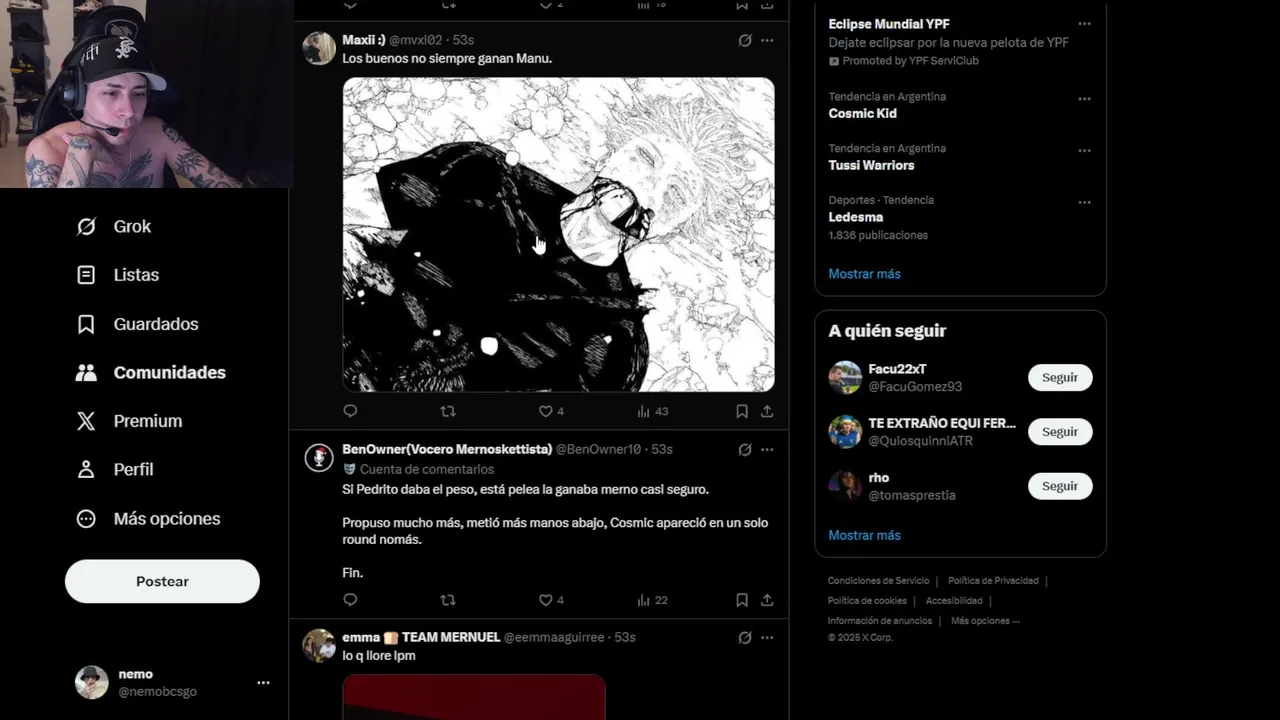
Task: Follow the rho account
Action: 1060,486
